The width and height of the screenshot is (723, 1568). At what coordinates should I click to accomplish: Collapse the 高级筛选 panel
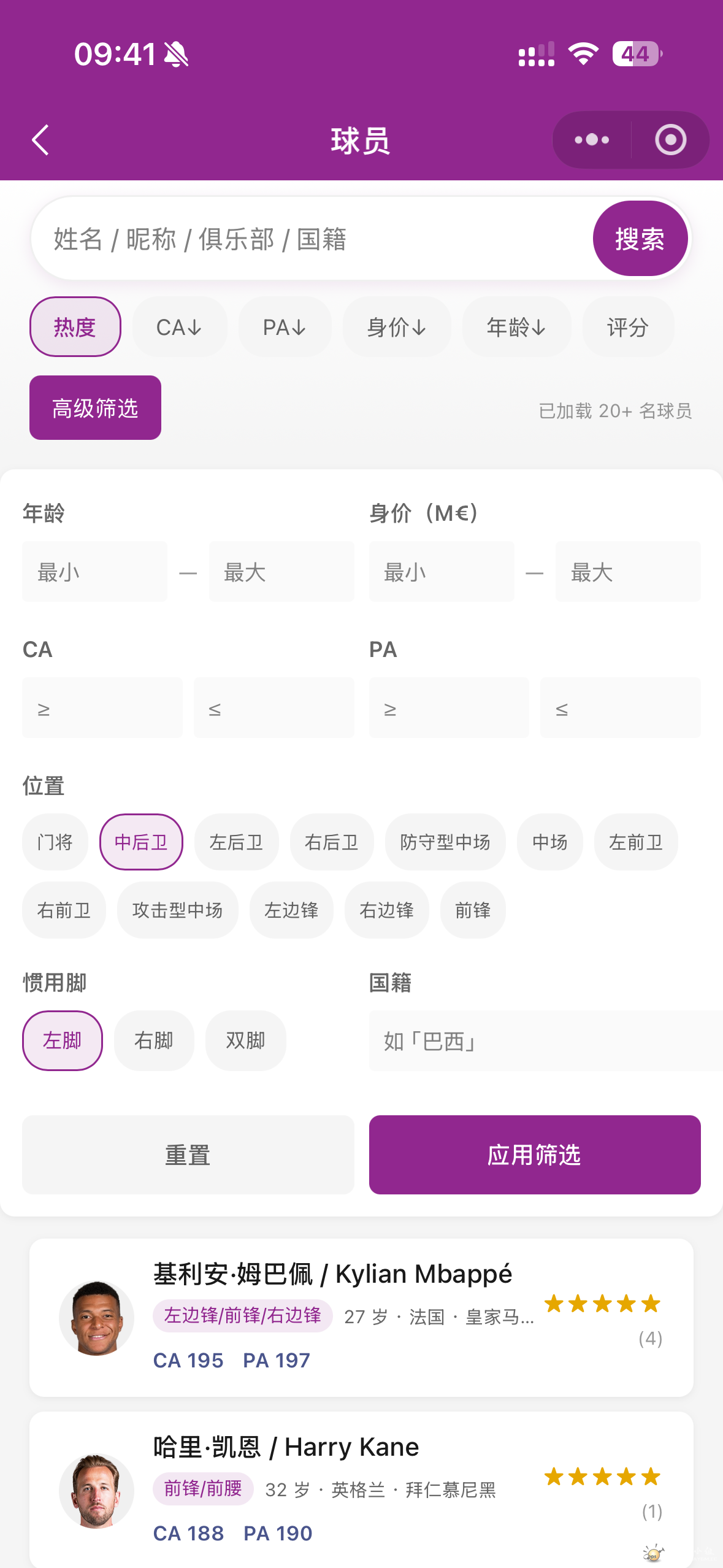coord(95,408)
